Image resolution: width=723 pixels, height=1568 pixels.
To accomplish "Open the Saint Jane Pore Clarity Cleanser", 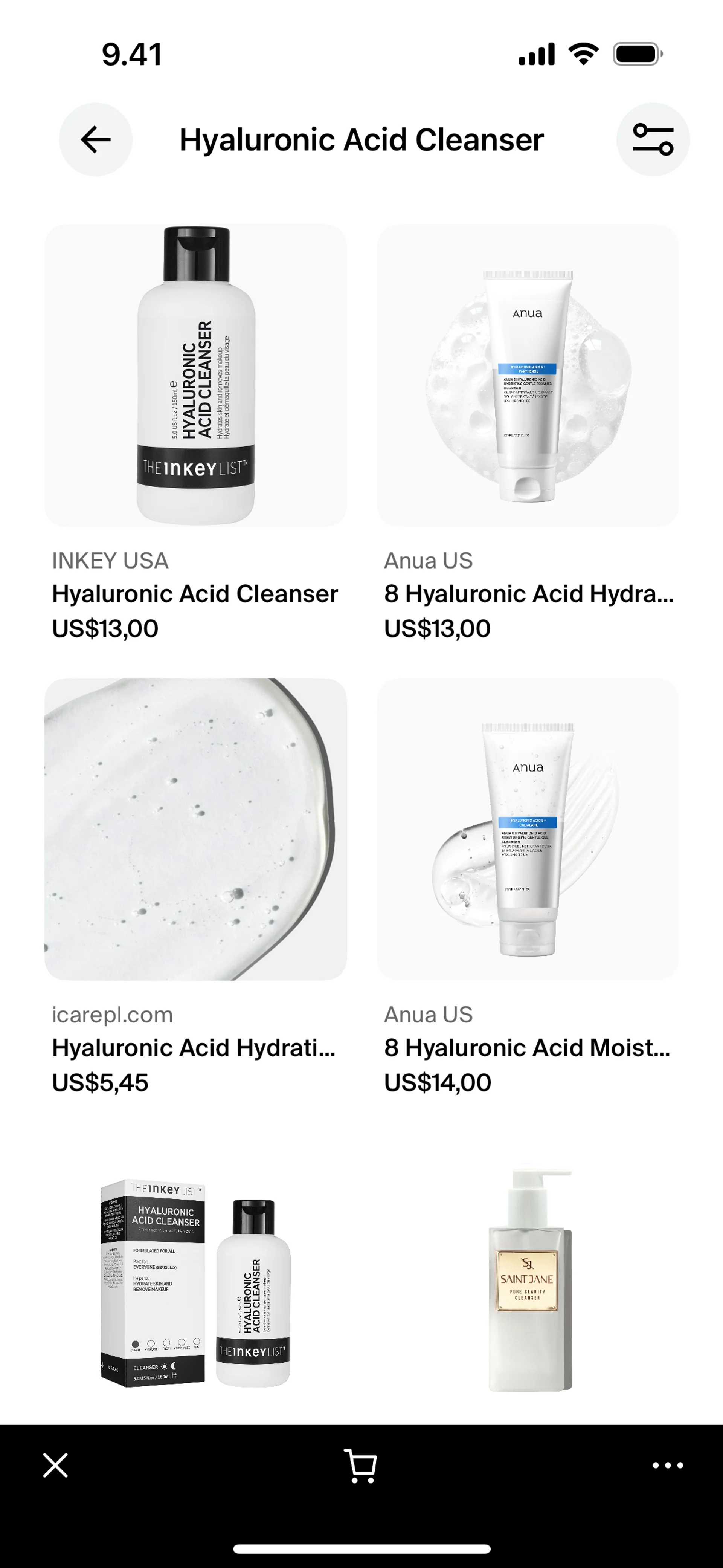I will tap(528, 1281).
